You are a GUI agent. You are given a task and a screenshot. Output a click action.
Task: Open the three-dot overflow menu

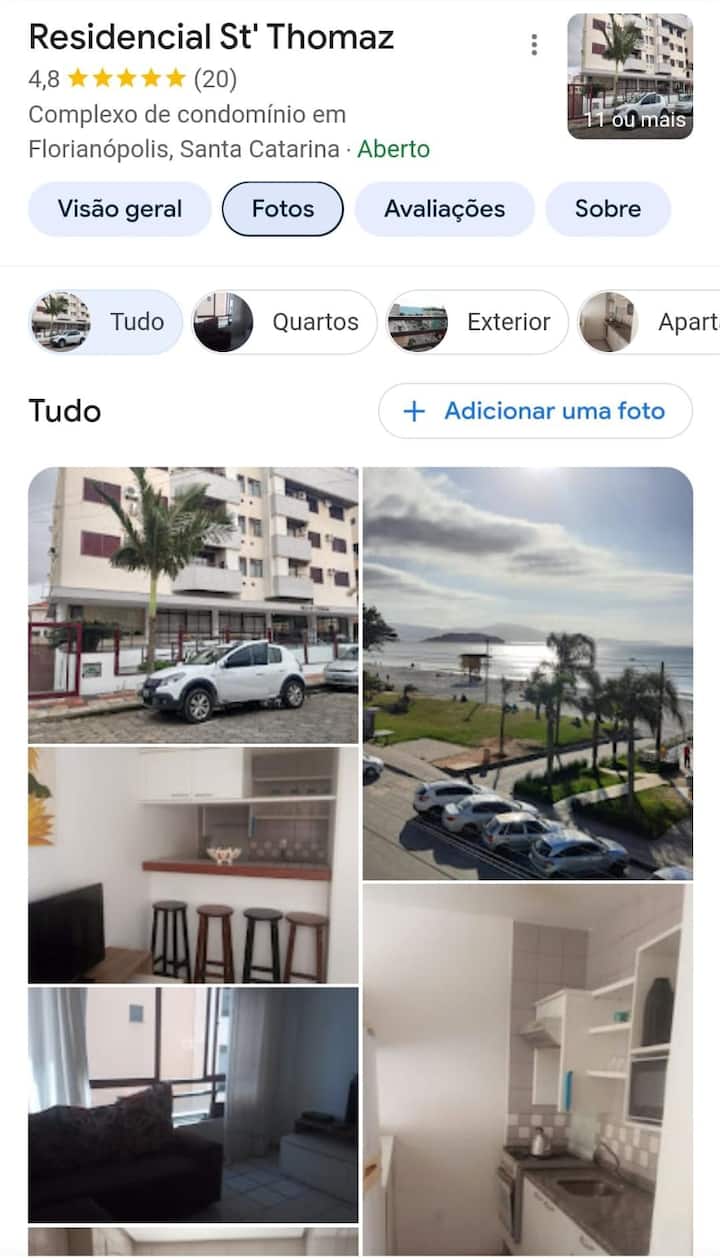[x=534, y=45]
